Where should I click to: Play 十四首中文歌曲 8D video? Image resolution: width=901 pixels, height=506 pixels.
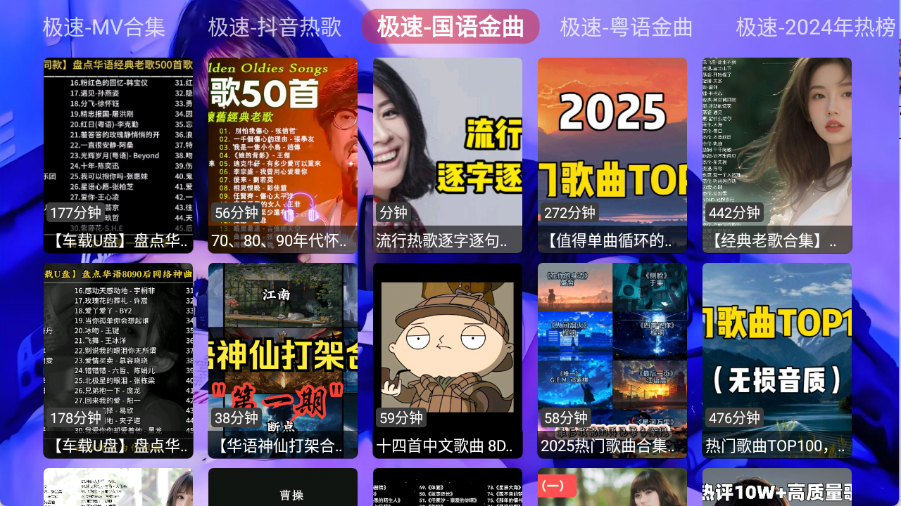[447, 359]
